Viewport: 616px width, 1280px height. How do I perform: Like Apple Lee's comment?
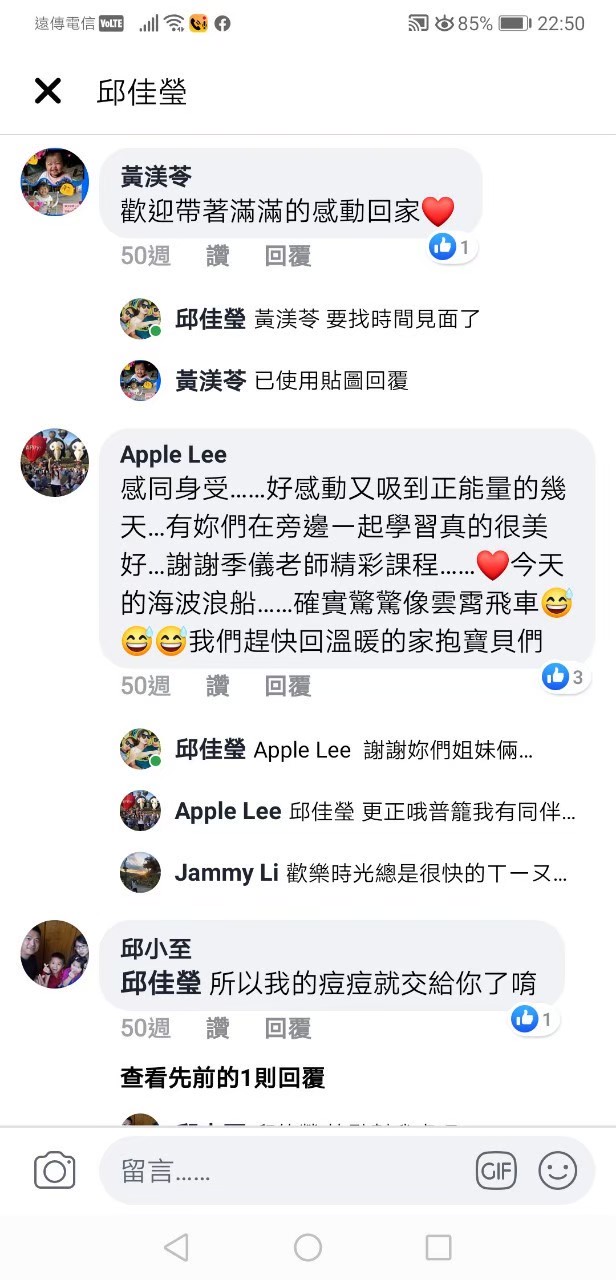(217, 686)
